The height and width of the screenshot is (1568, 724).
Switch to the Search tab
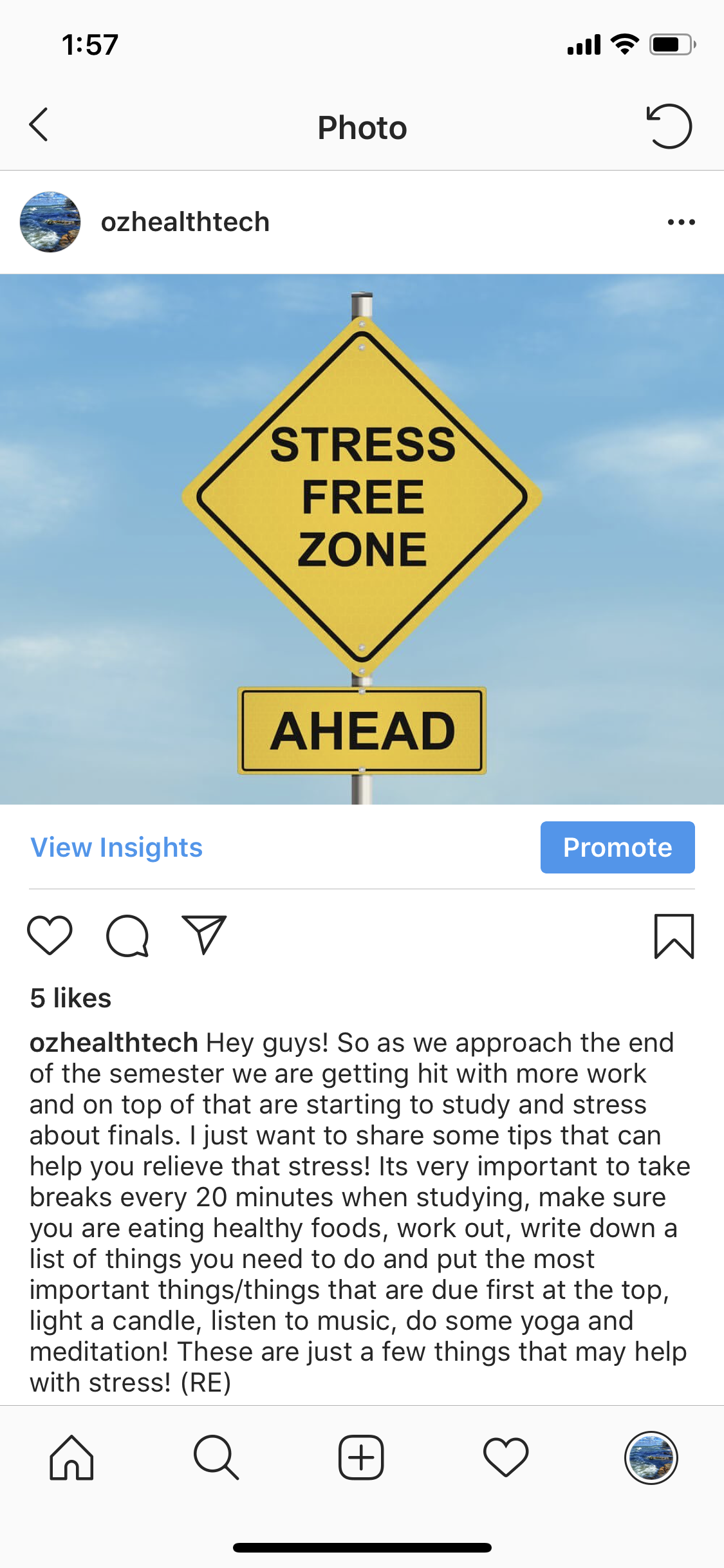[216, 1458]
